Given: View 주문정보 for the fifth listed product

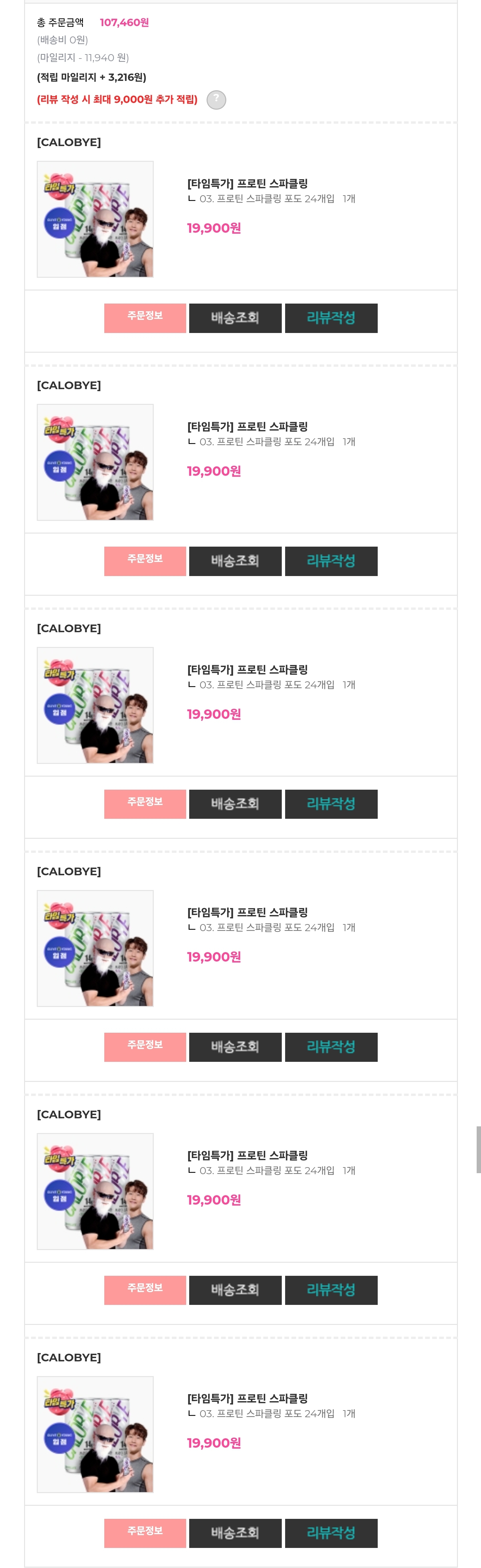Looking at the screenshot, I should point(145,1289).
